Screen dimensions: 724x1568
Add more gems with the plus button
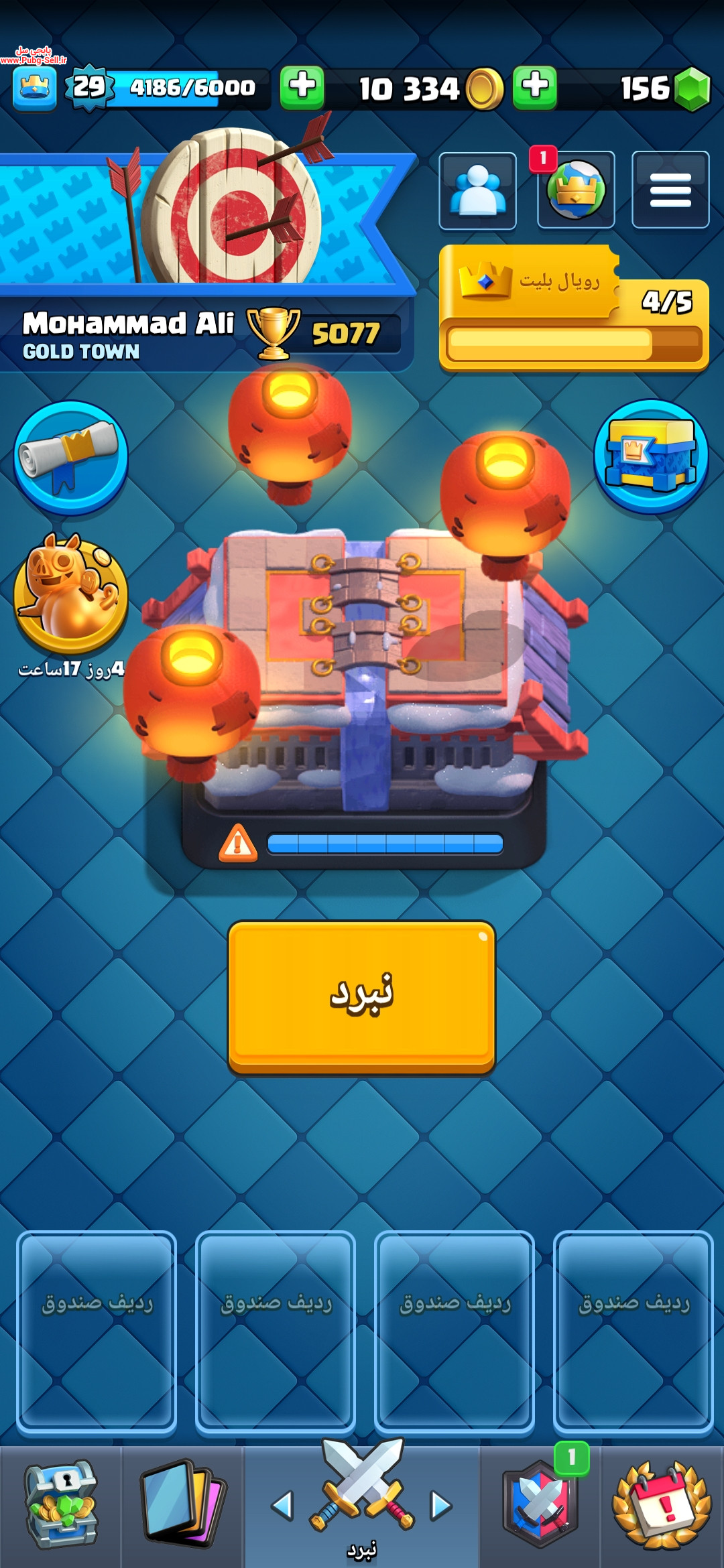click(535, 88)
